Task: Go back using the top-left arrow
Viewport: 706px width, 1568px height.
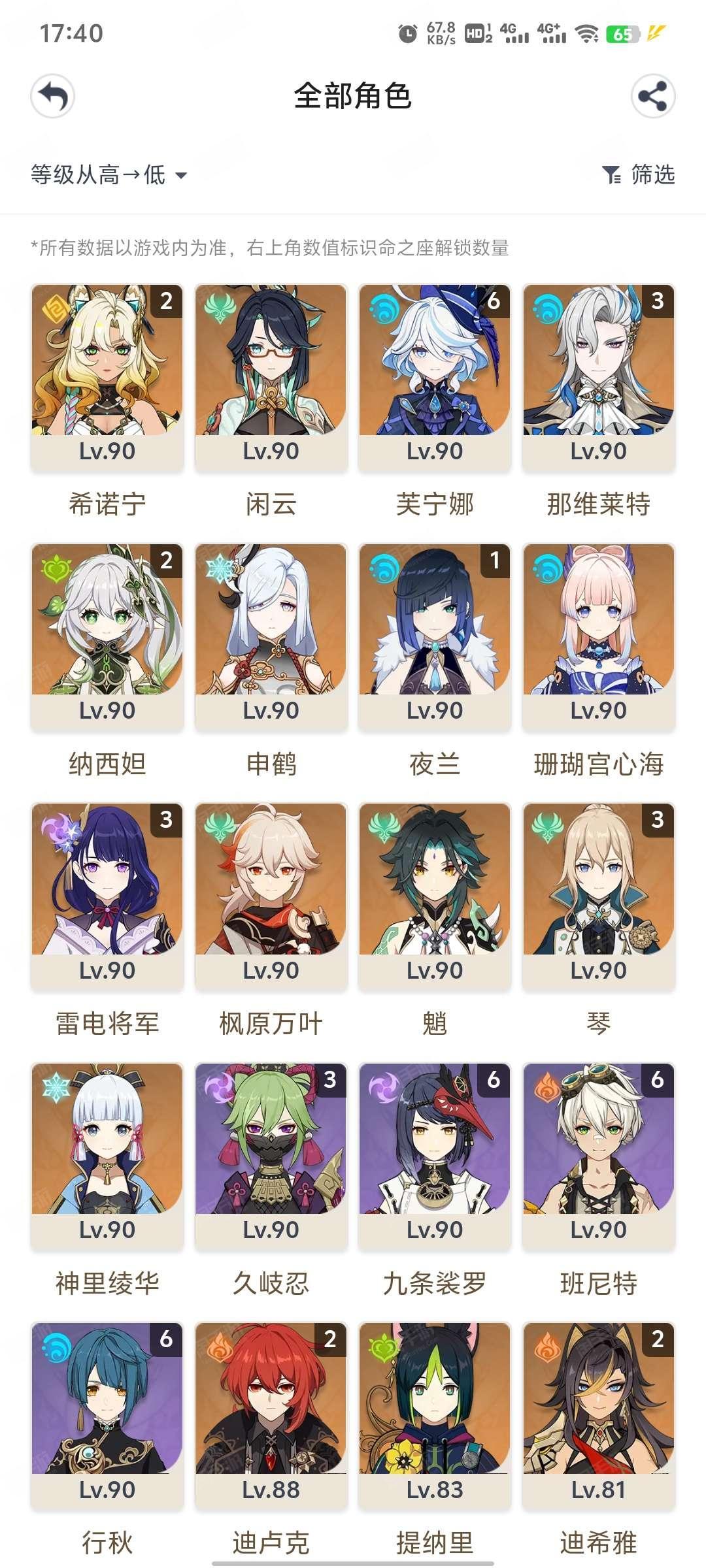Action: point(52,97)
